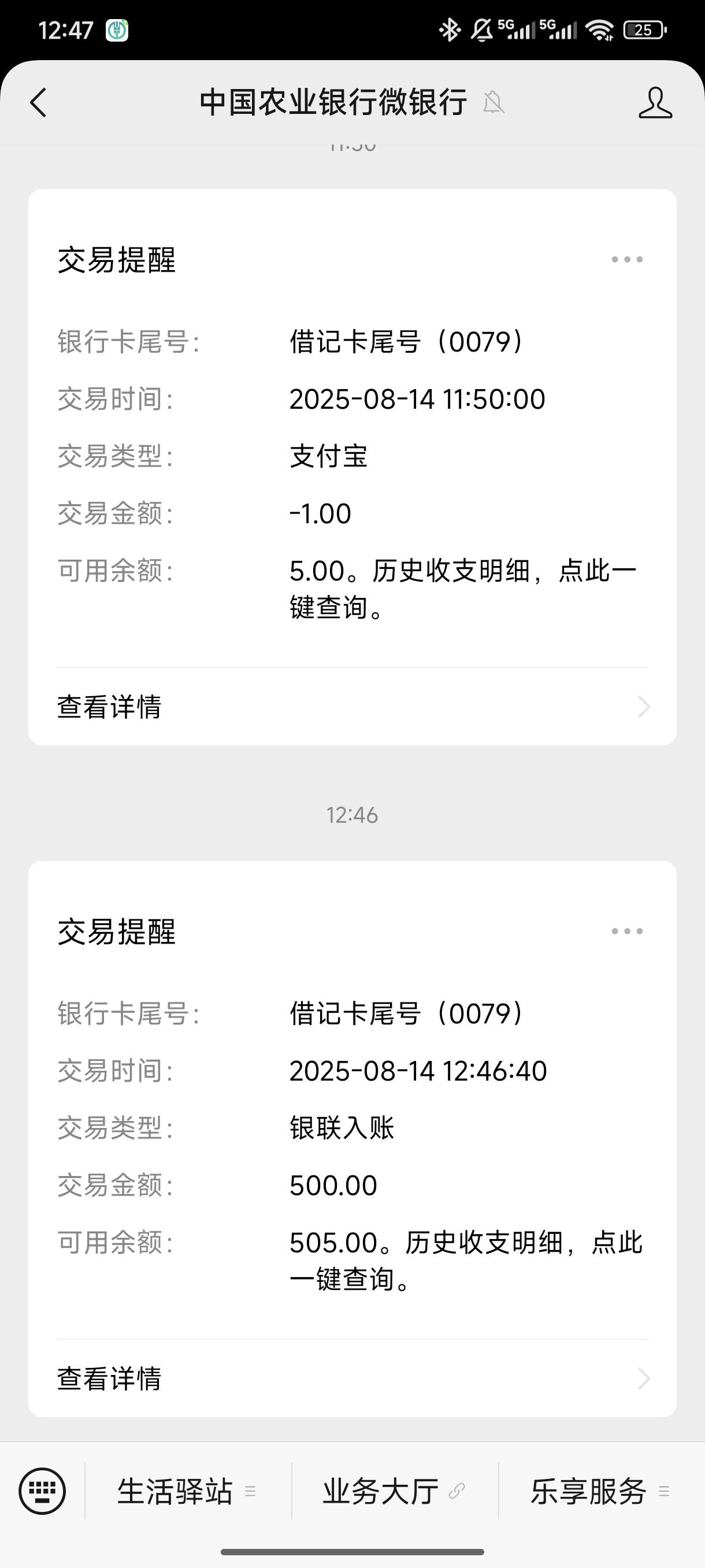Open the account profile icon
The height and width of the screenshot is (1568, 705).
(655, 102)
